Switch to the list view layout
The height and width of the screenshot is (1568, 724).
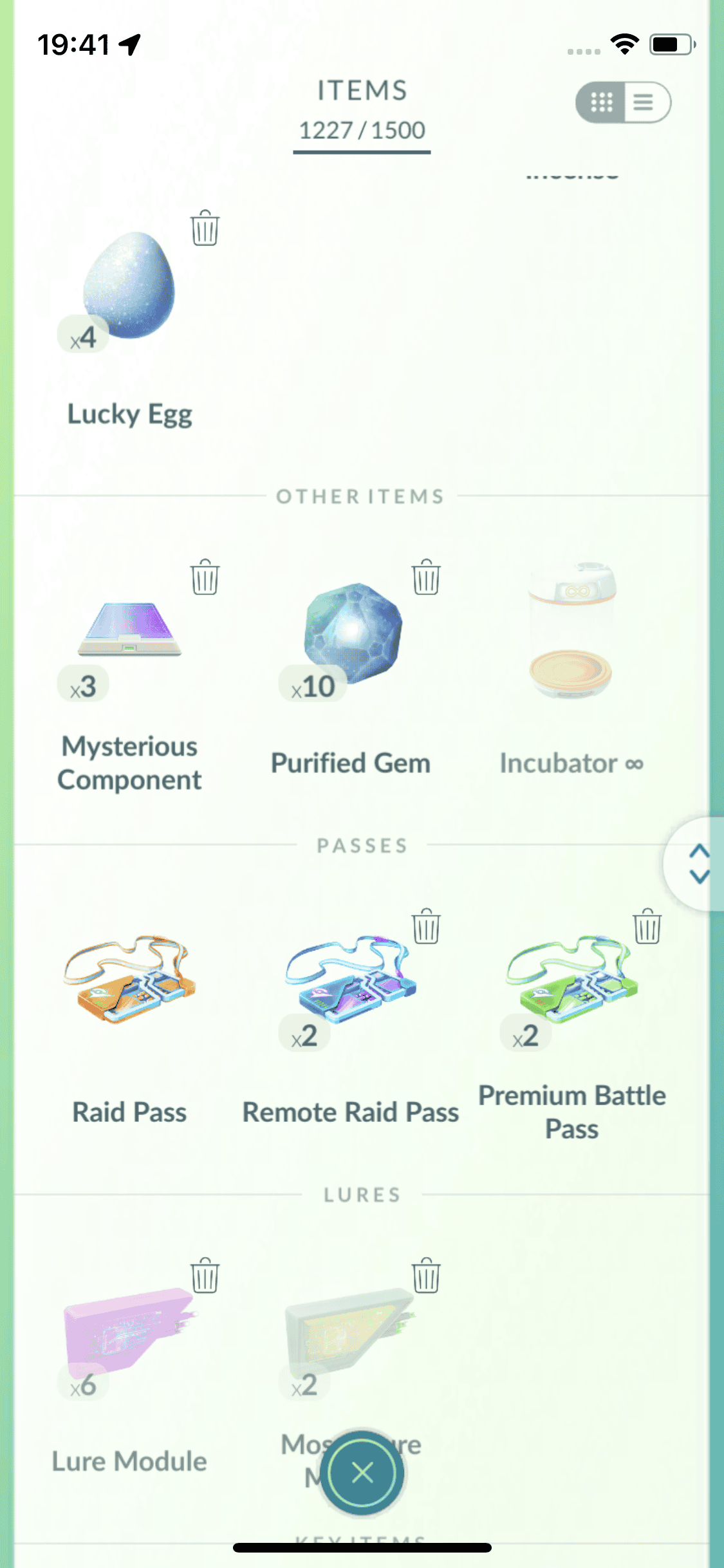(x=644, y=102)
